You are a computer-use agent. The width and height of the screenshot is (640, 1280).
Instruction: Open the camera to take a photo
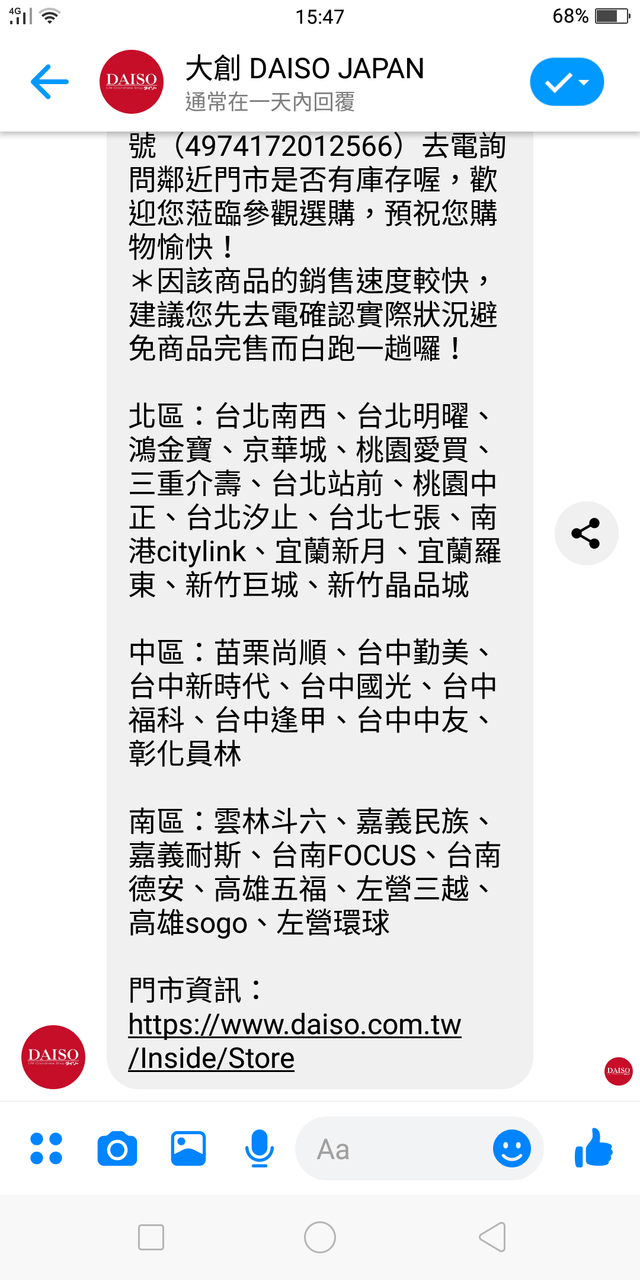[x=117, y=1149]
